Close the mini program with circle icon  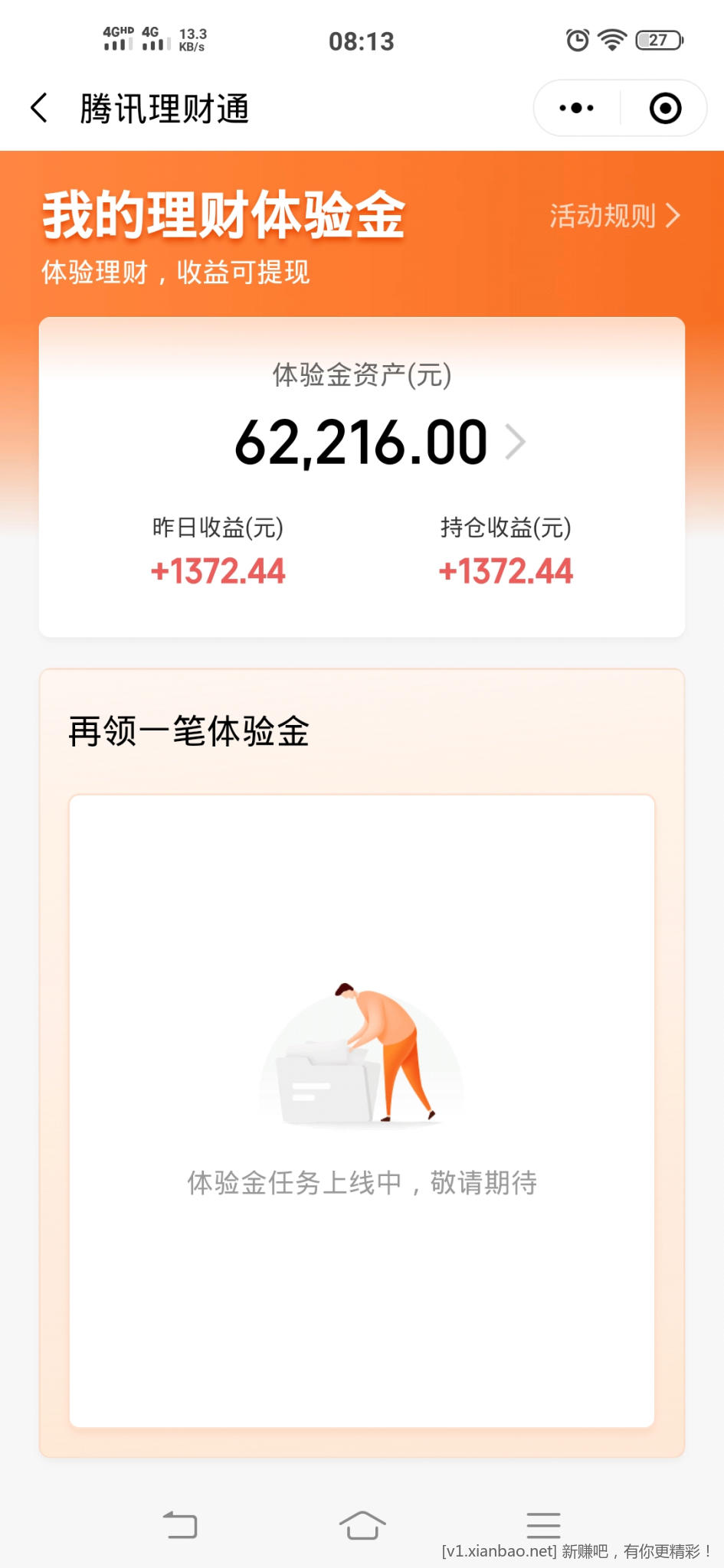[x=664, y=108]
